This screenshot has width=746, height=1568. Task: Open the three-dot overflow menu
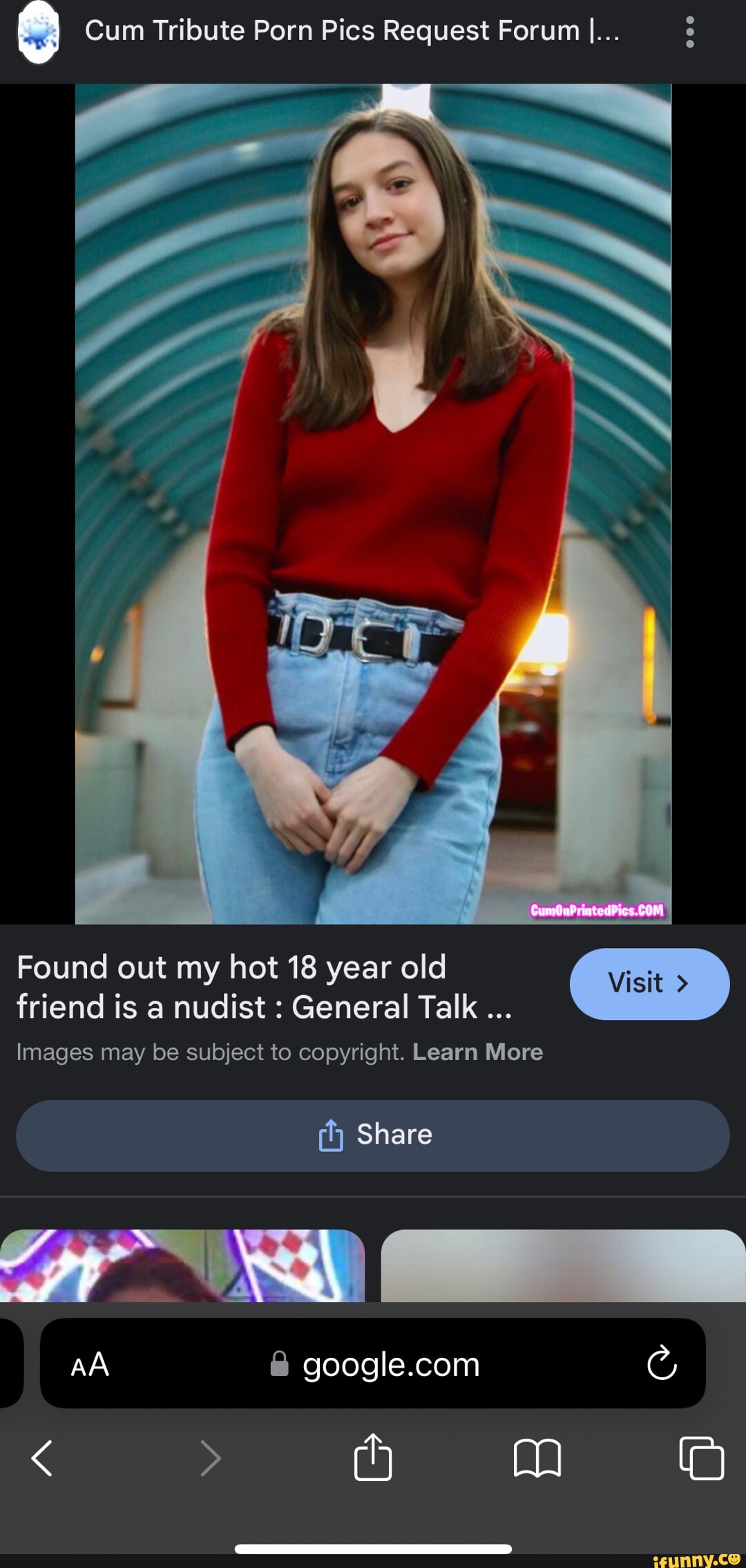(689, 32)
